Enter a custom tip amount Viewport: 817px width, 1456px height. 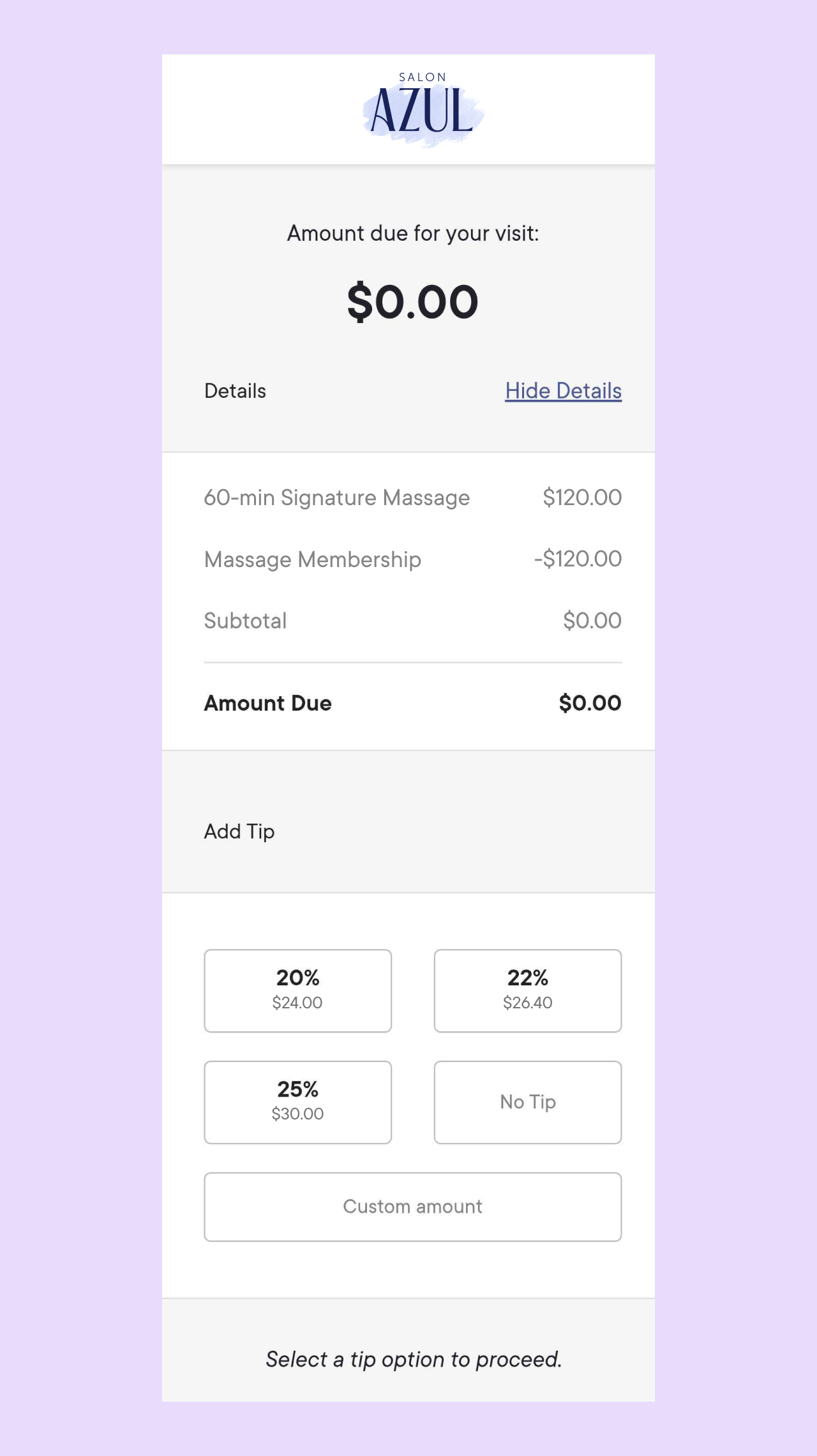coord(412,1206)
